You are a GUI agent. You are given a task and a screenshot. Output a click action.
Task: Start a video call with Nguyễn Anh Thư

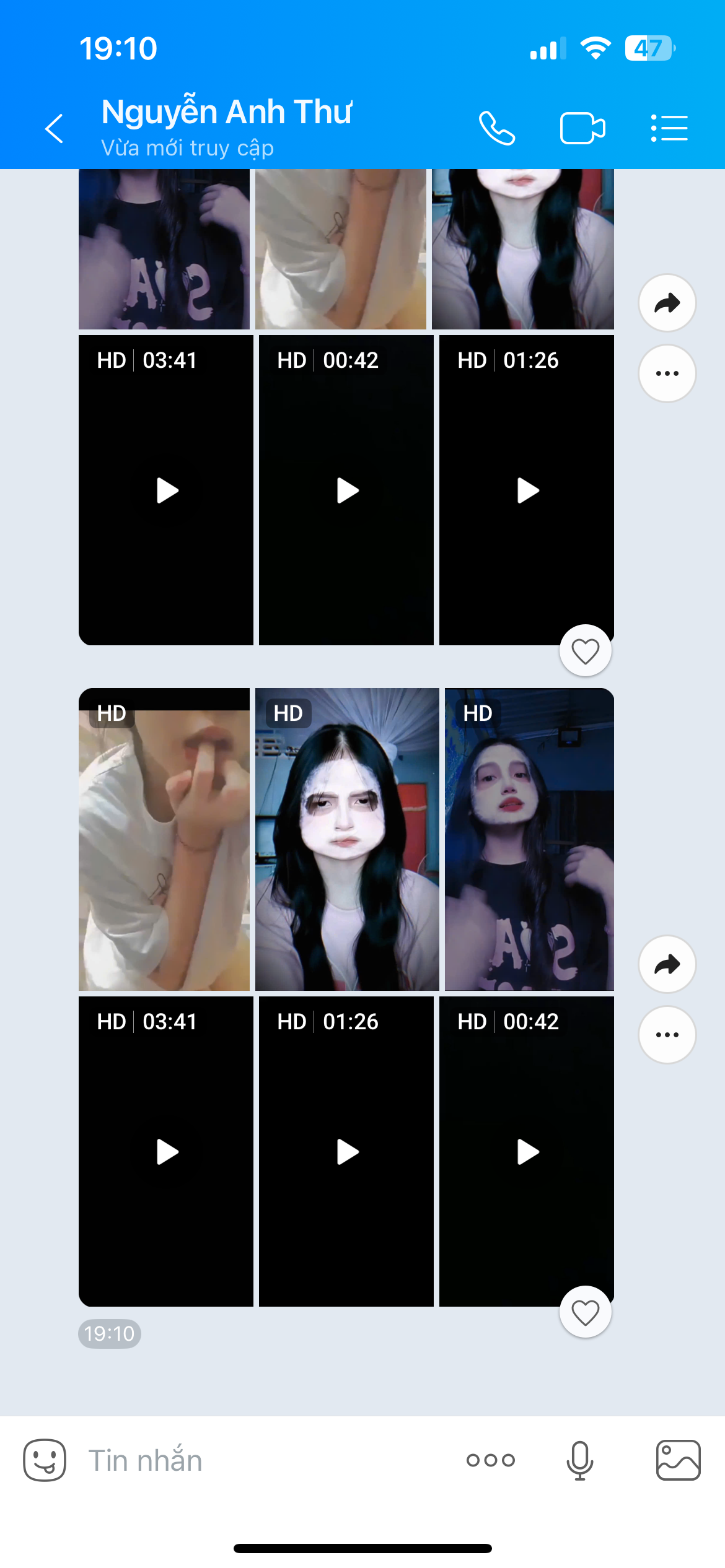pyautogui.click(x=582, y=128)
